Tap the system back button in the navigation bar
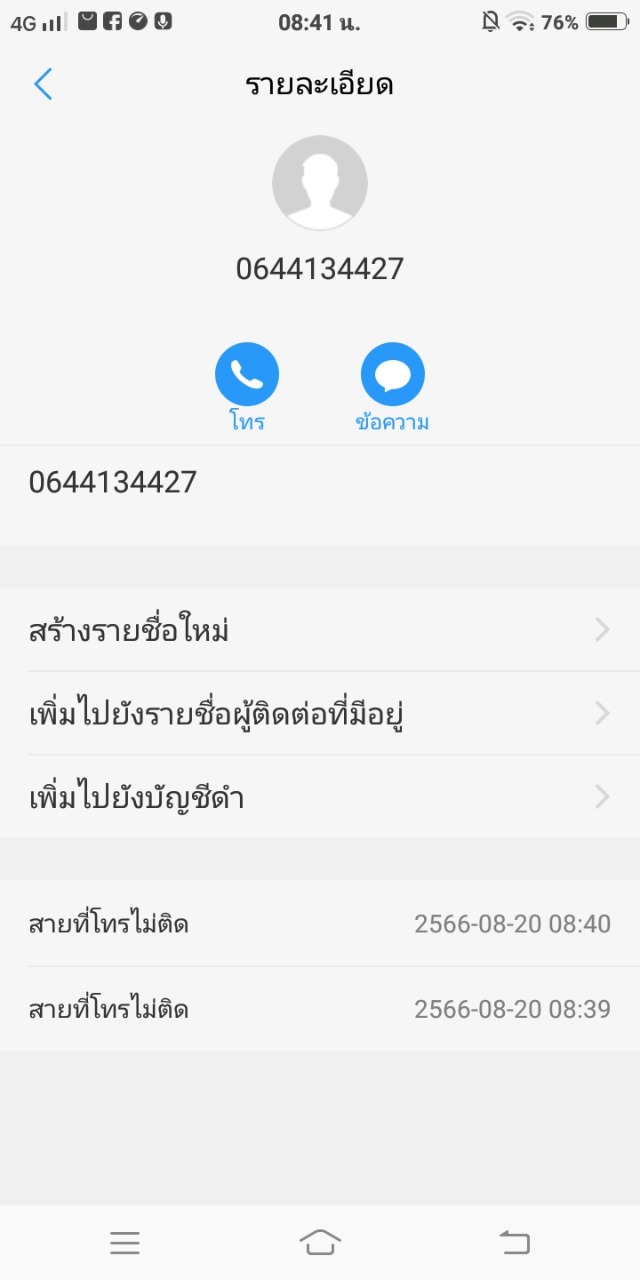Screen dimensions: 640x1280 (515, 1243)
